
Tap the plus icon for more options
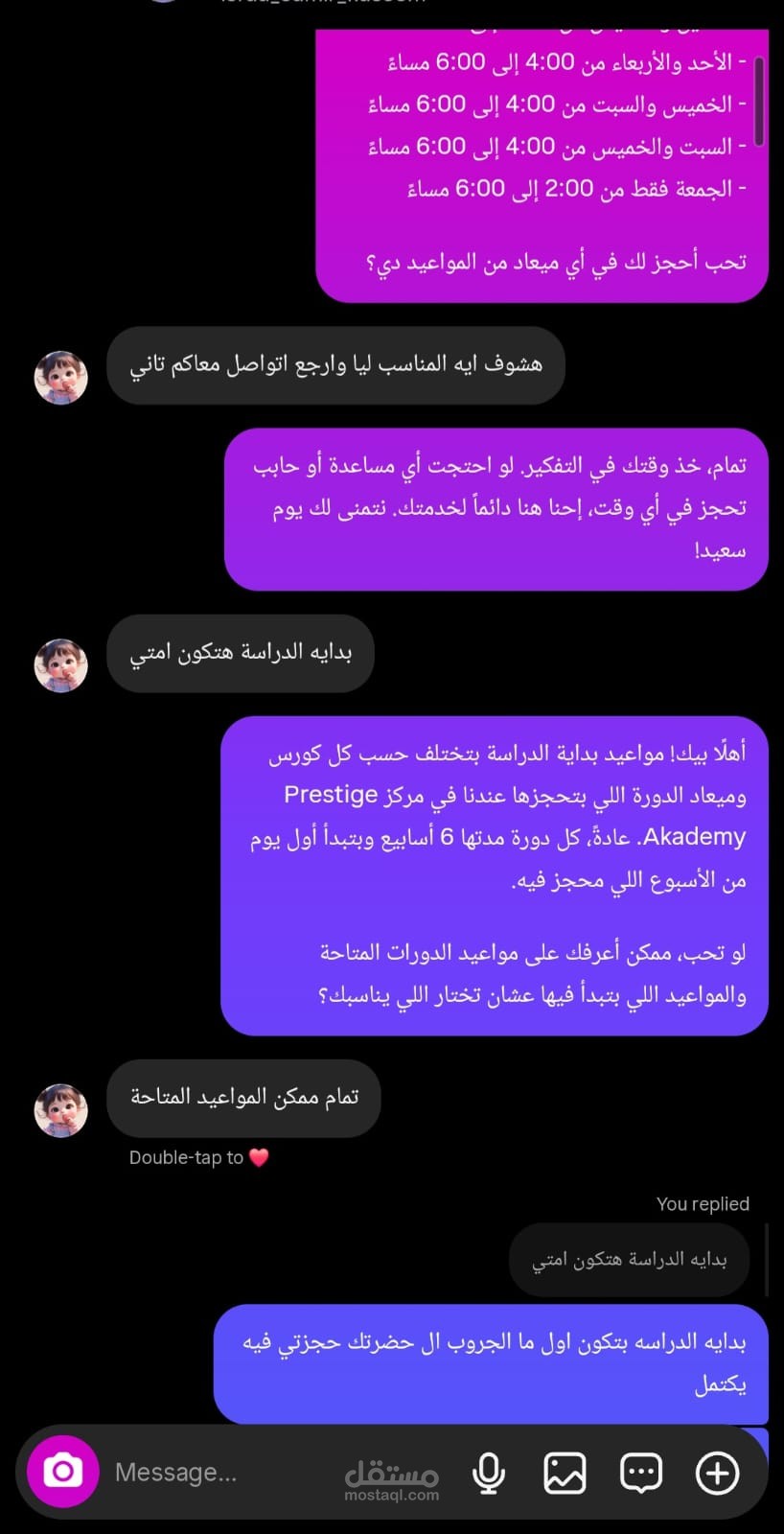[x=717, y=1473]
